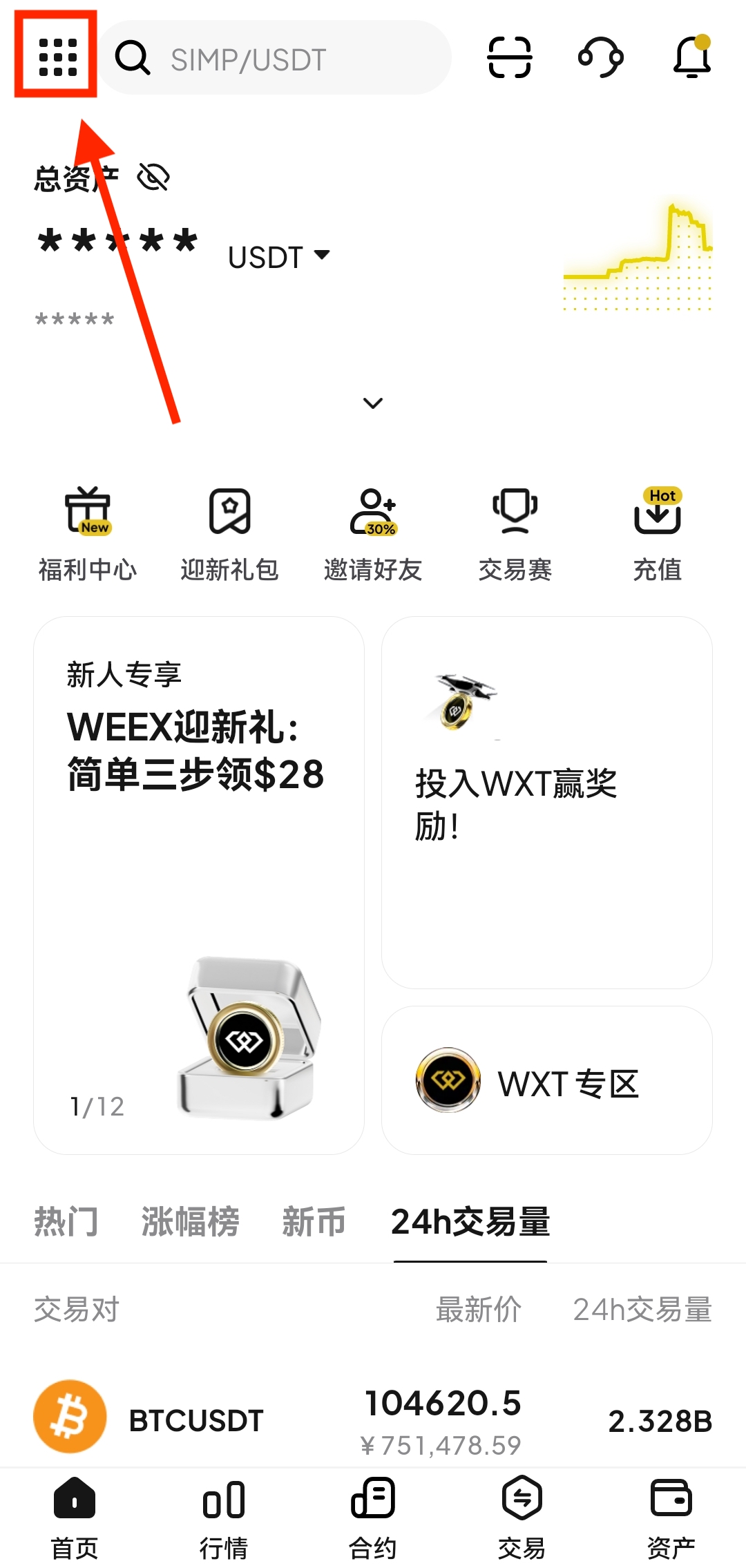Expand the assets section chevron
Viewport: 746px width, 1568px height.
[x=373, y=403]
